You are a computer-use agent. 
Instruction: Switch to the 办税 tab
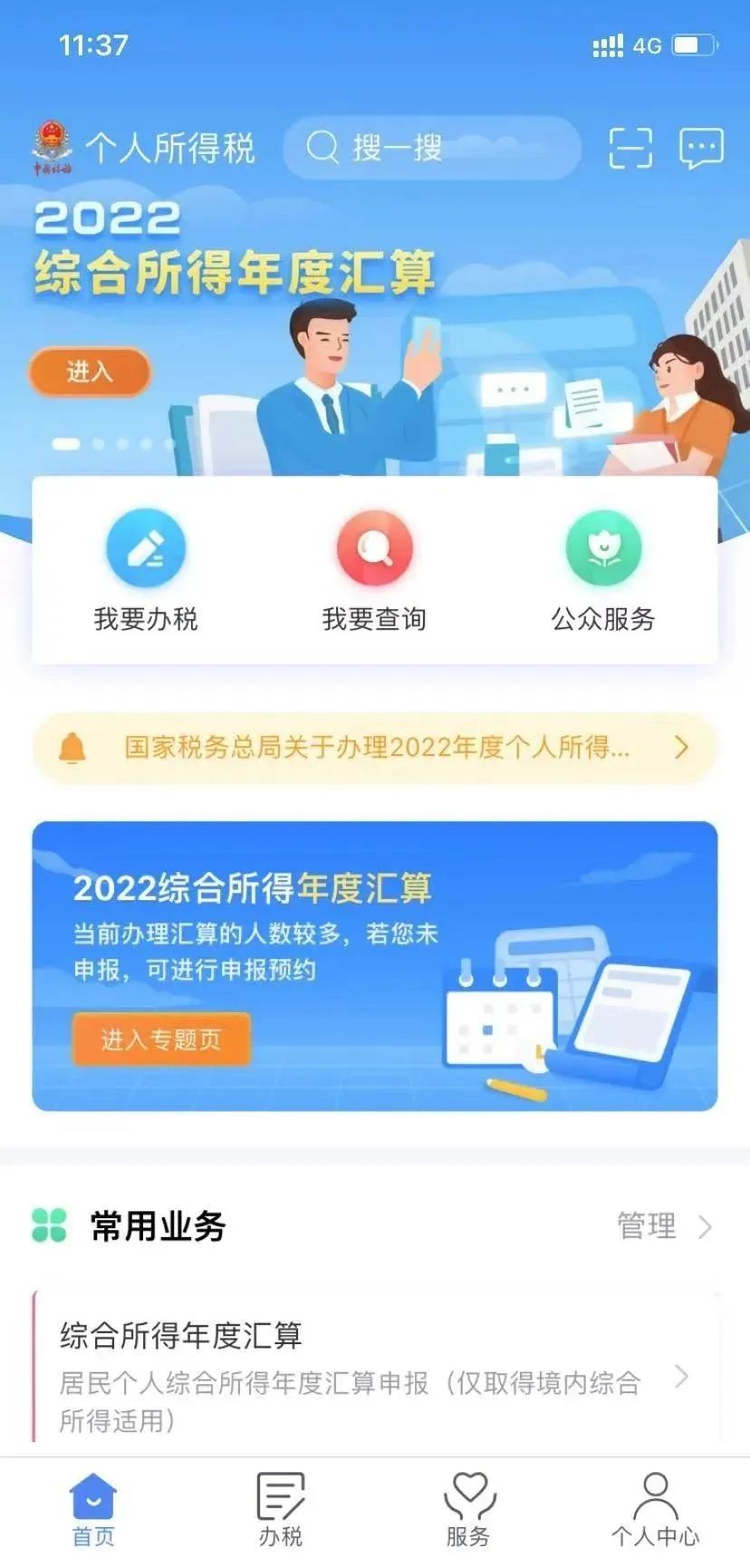[281, 1509]
